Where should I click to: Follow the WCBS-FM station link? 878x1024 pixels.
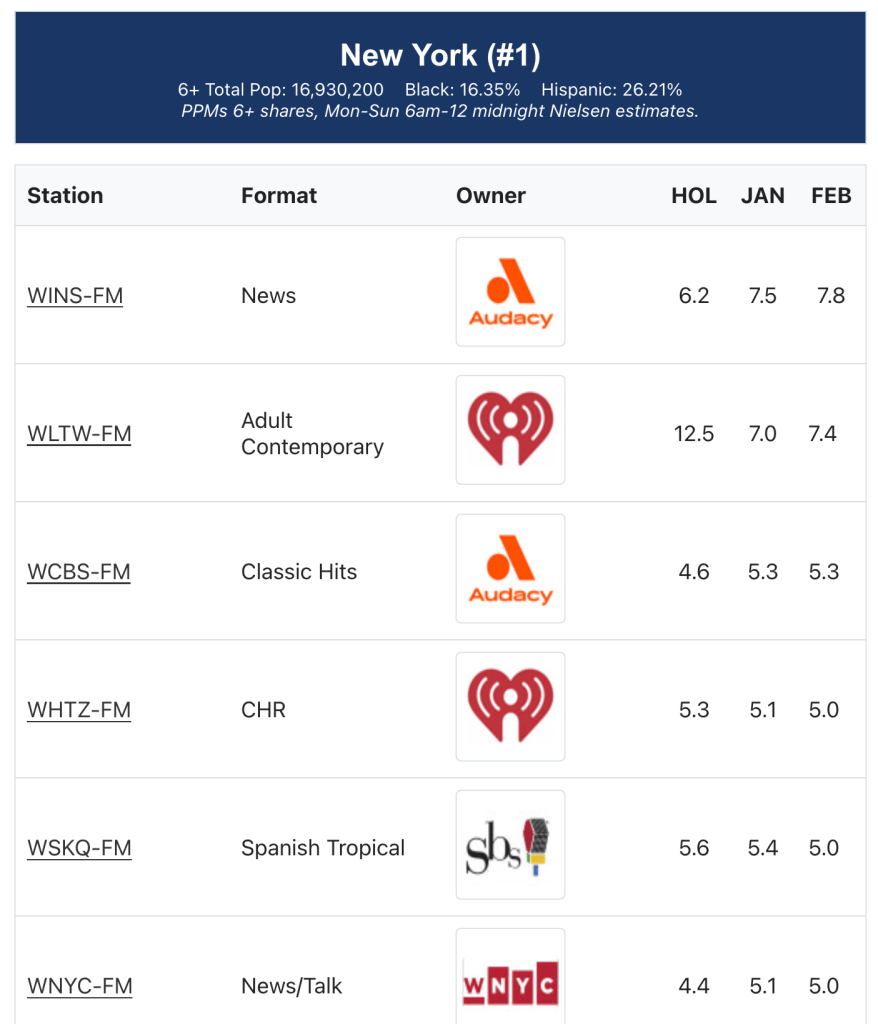79,572
